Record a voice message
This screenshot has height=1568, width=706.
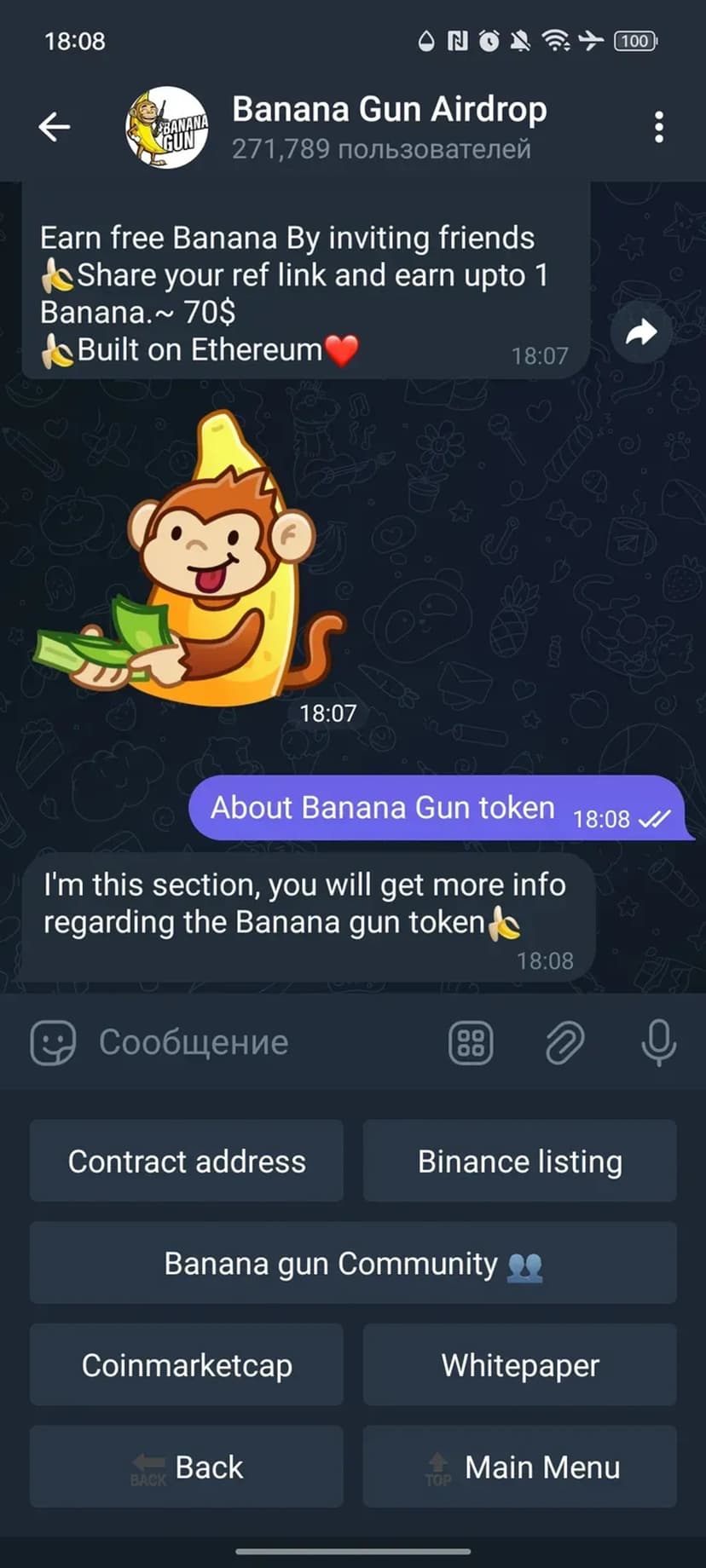658,1042
